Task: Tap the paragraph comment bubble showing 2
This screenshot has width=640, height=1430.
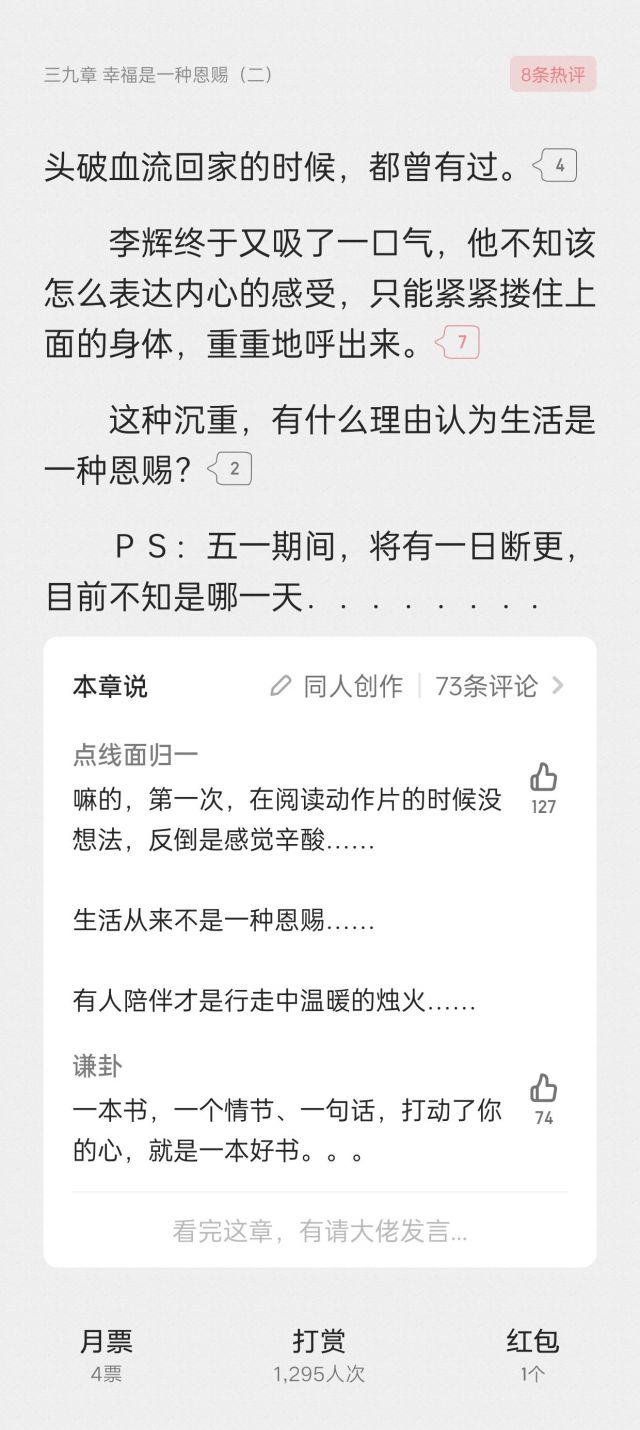Action: coord(232,469)
